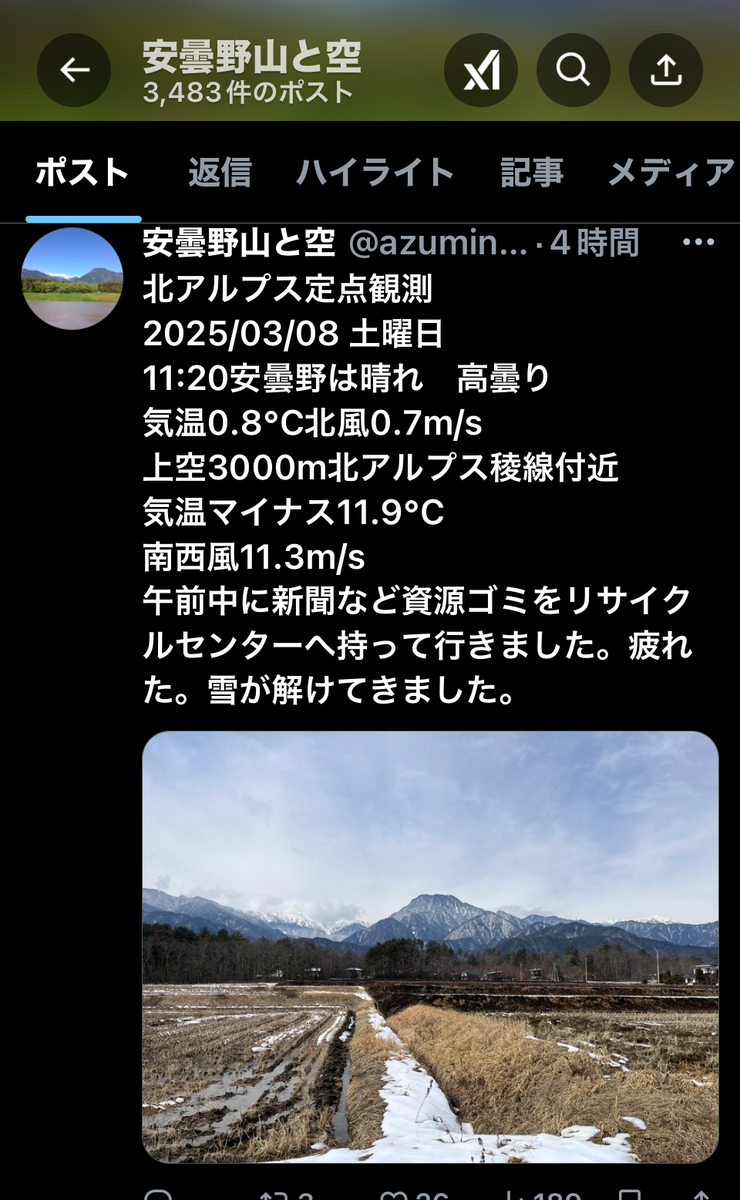This screenshot has height=1200, width=740.
Task: Tap the 安曇野山と空 profile avatar
Action: 72,279
